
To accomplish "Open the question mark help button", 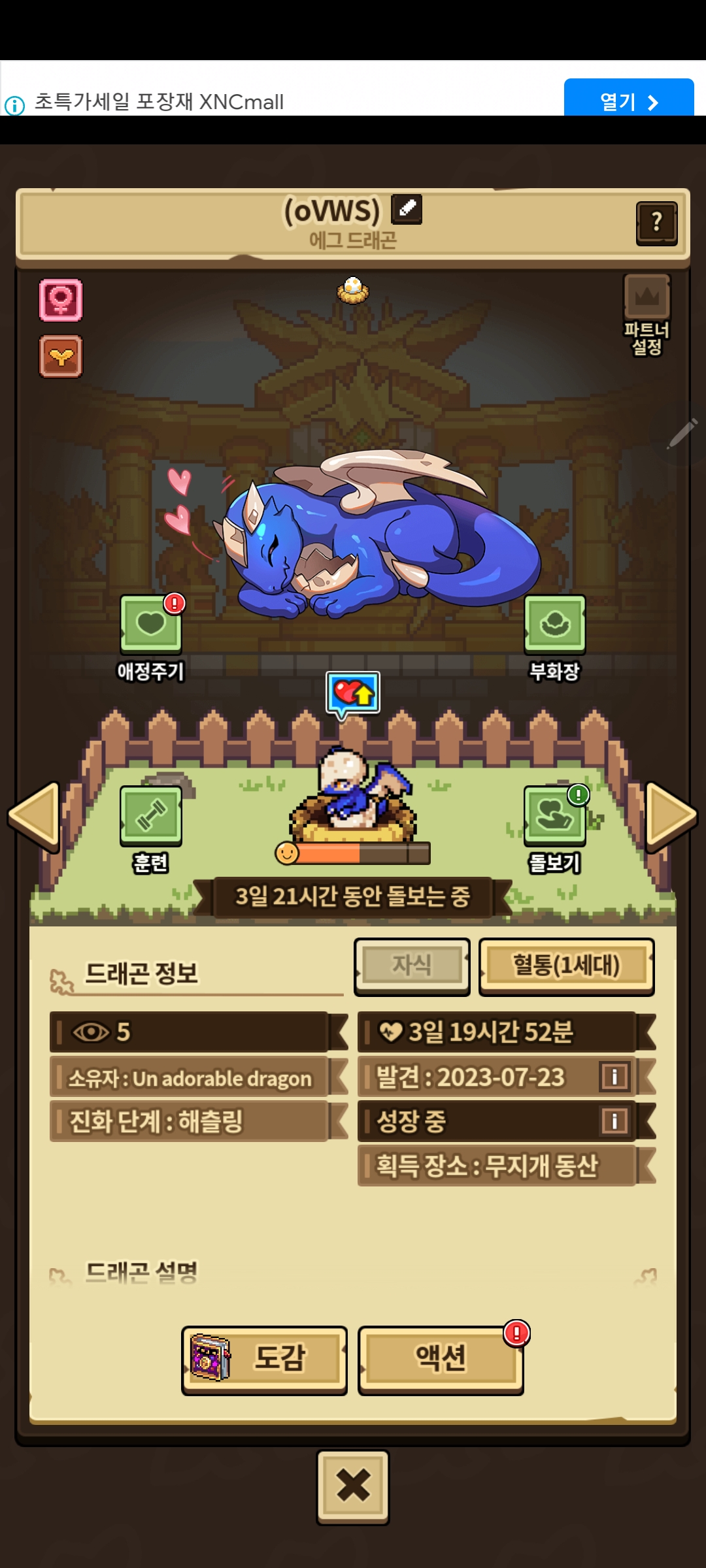I will 656,223.
